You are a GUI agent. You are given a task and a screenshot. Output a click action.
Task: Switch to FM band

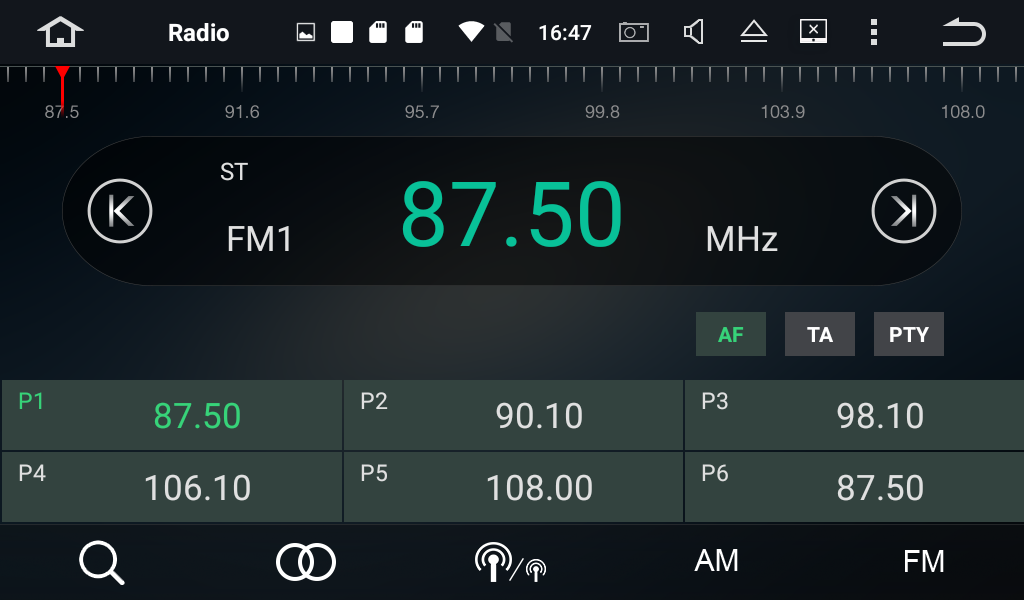tap(923, 561)
